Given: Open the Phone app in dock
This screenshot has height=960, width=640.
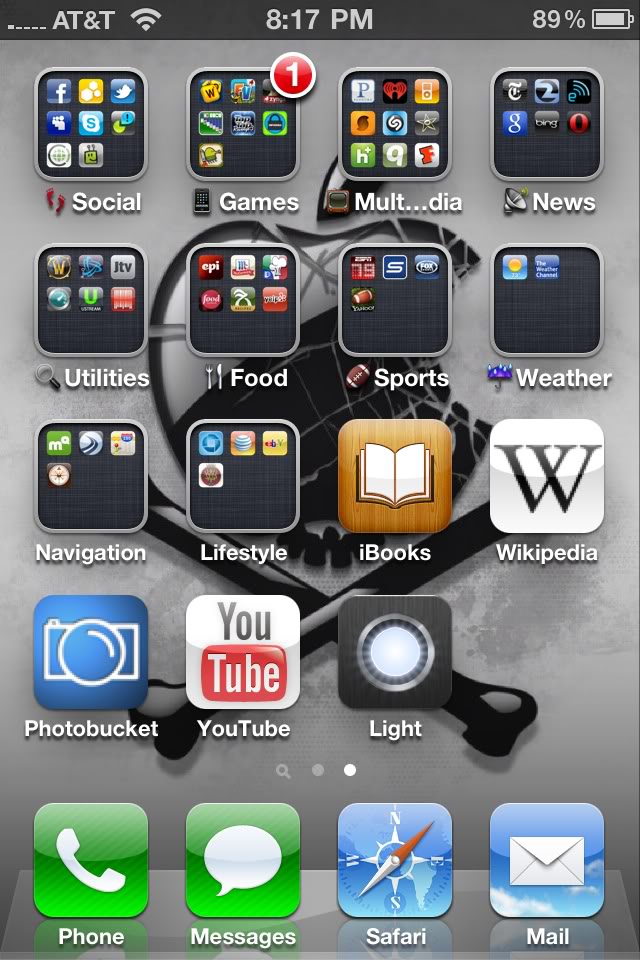Looking at the screenshot, I should [x=91, y=860].
